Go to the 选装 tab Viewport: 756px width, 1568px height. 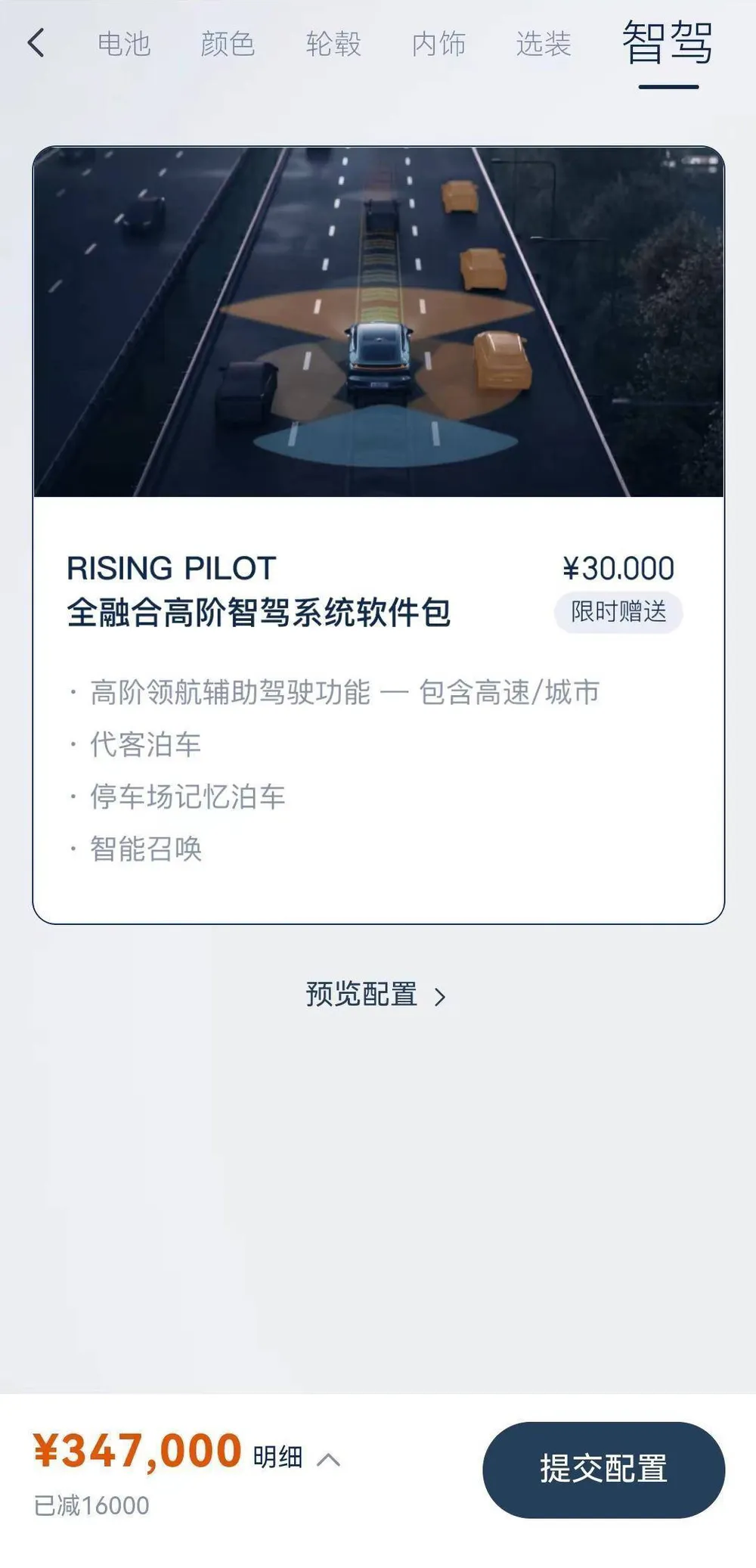[543, 44]
